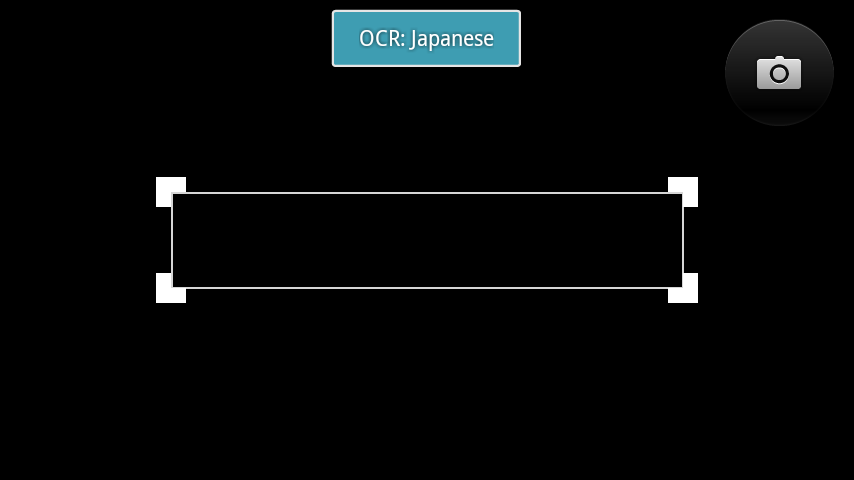Tap the OCR: Japanese language button
The height and width of the screenshot is (480, 854).
(x=426, y=39)
